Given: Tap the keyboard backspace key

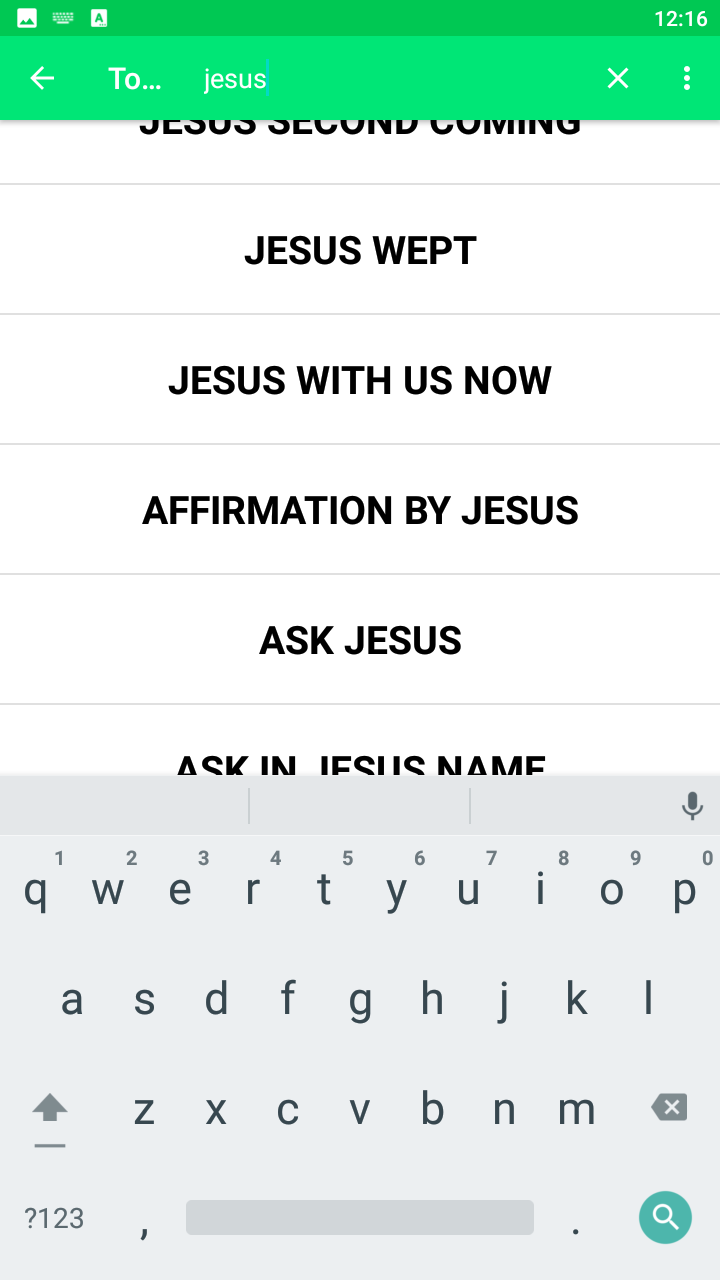Looking at the screenshot, I should coord(668,1107).
